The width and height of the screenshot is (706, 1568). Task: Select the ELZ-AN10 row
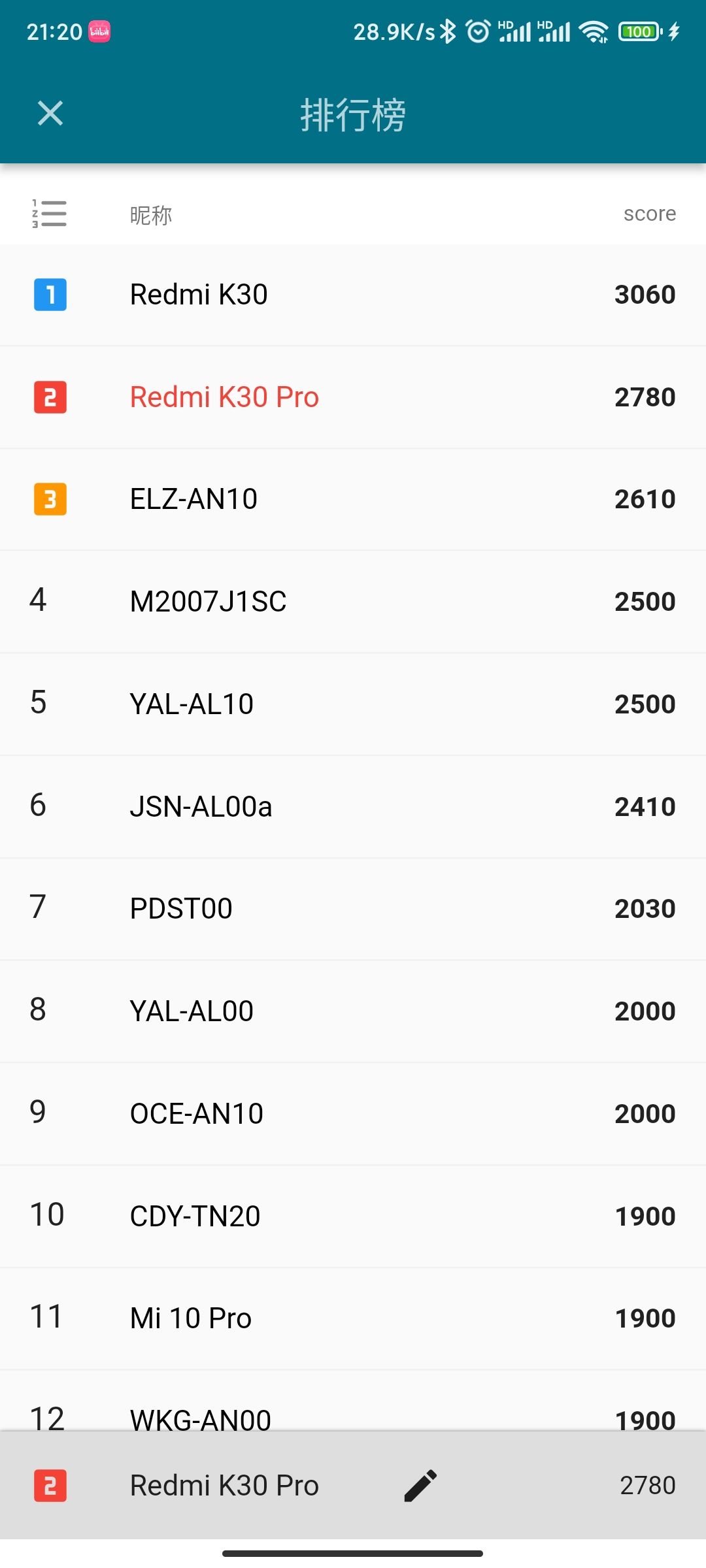pyautogui.click(x=353, y=499)
